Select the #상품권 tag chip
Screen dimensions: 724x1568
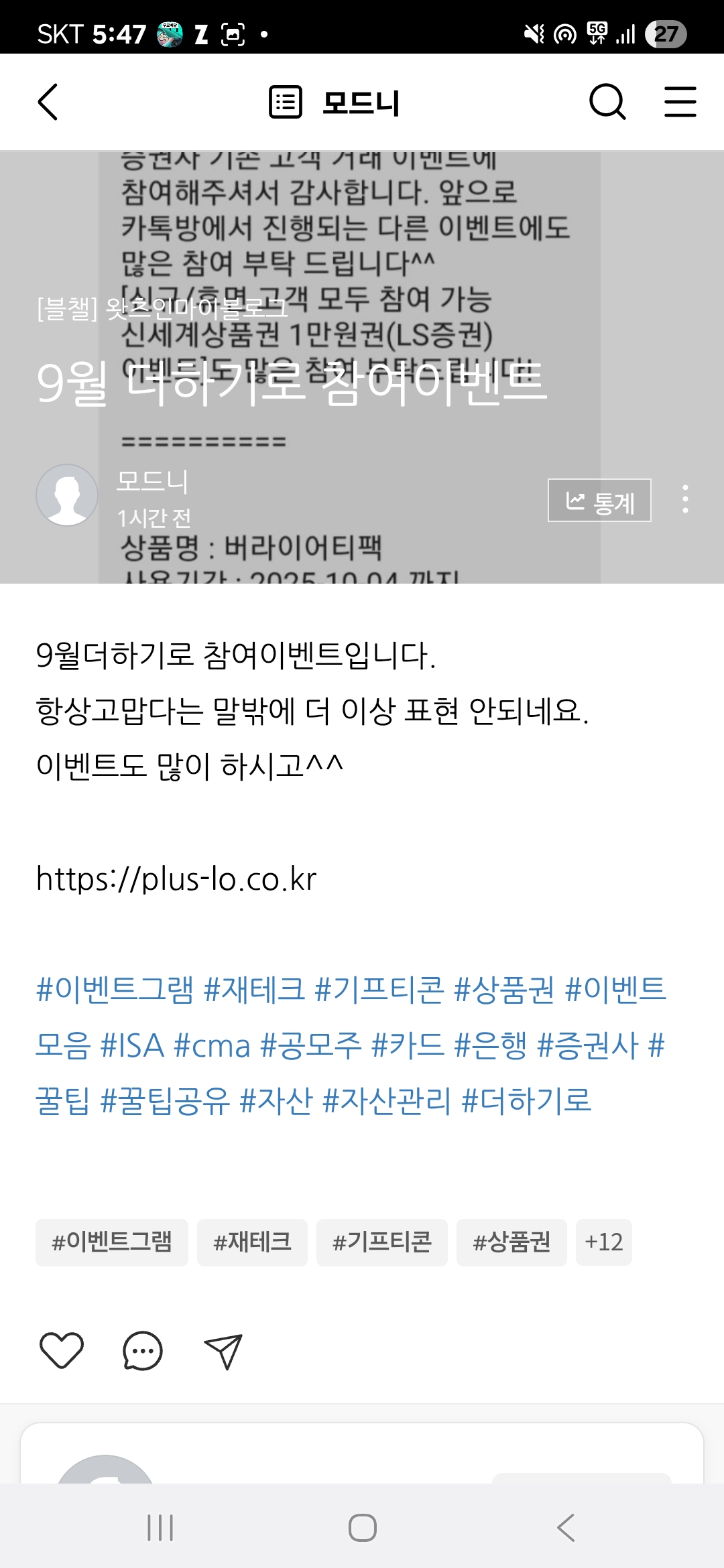click(x=511, y=1242)
